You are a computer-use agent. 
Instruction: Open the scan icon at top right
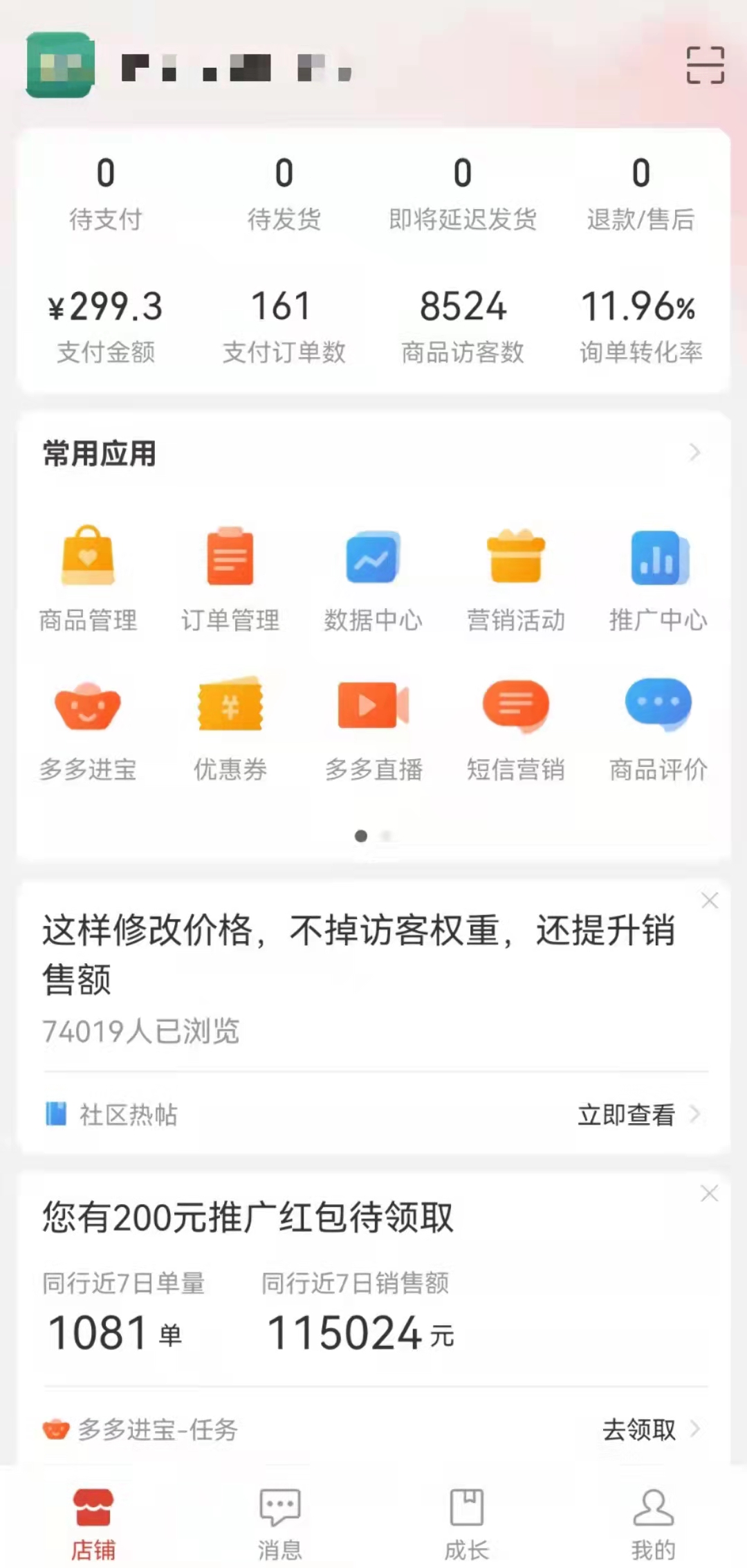coord(705,66)
